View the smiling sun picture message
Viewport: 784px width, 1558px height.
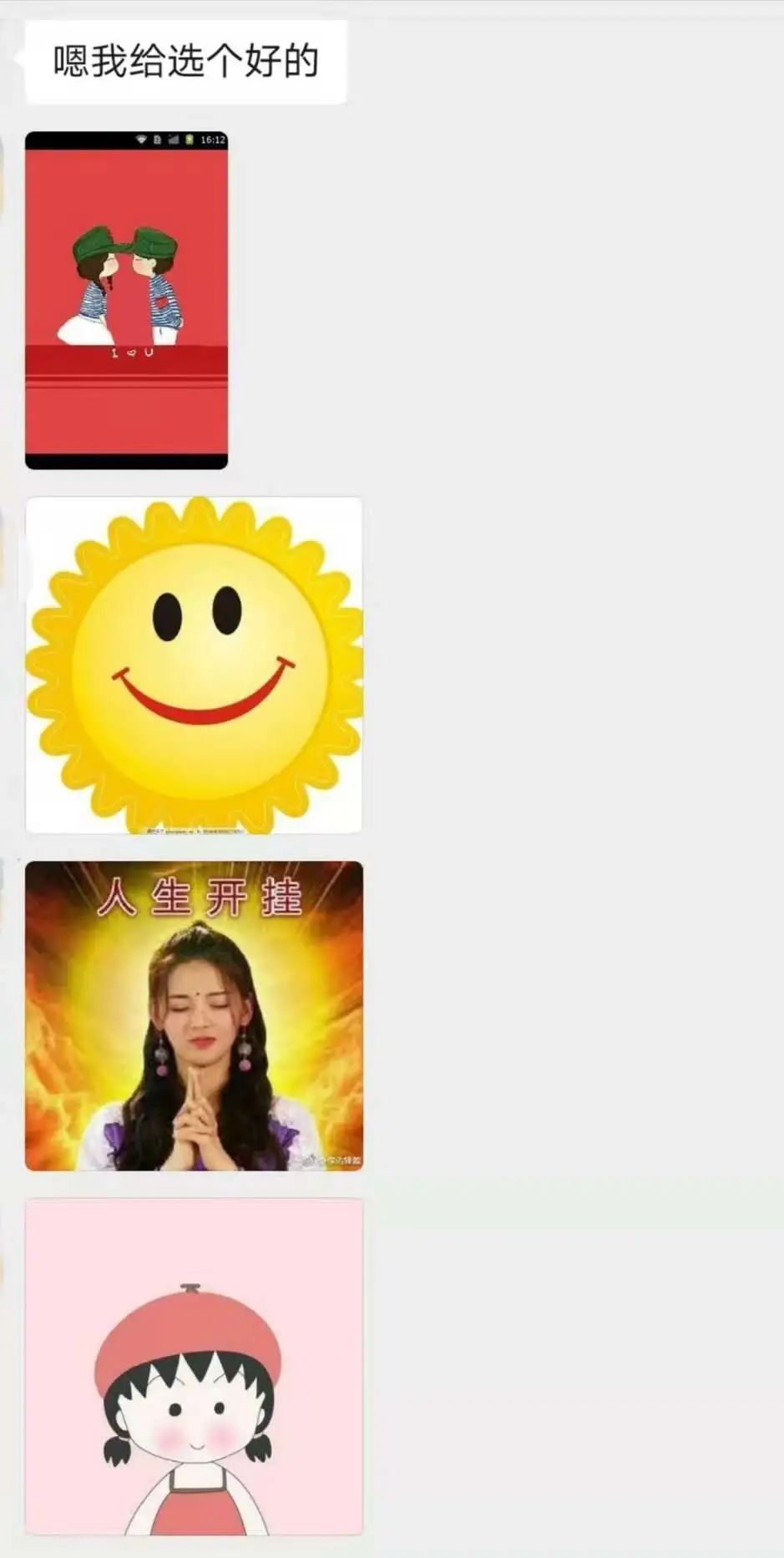[194, 665]
